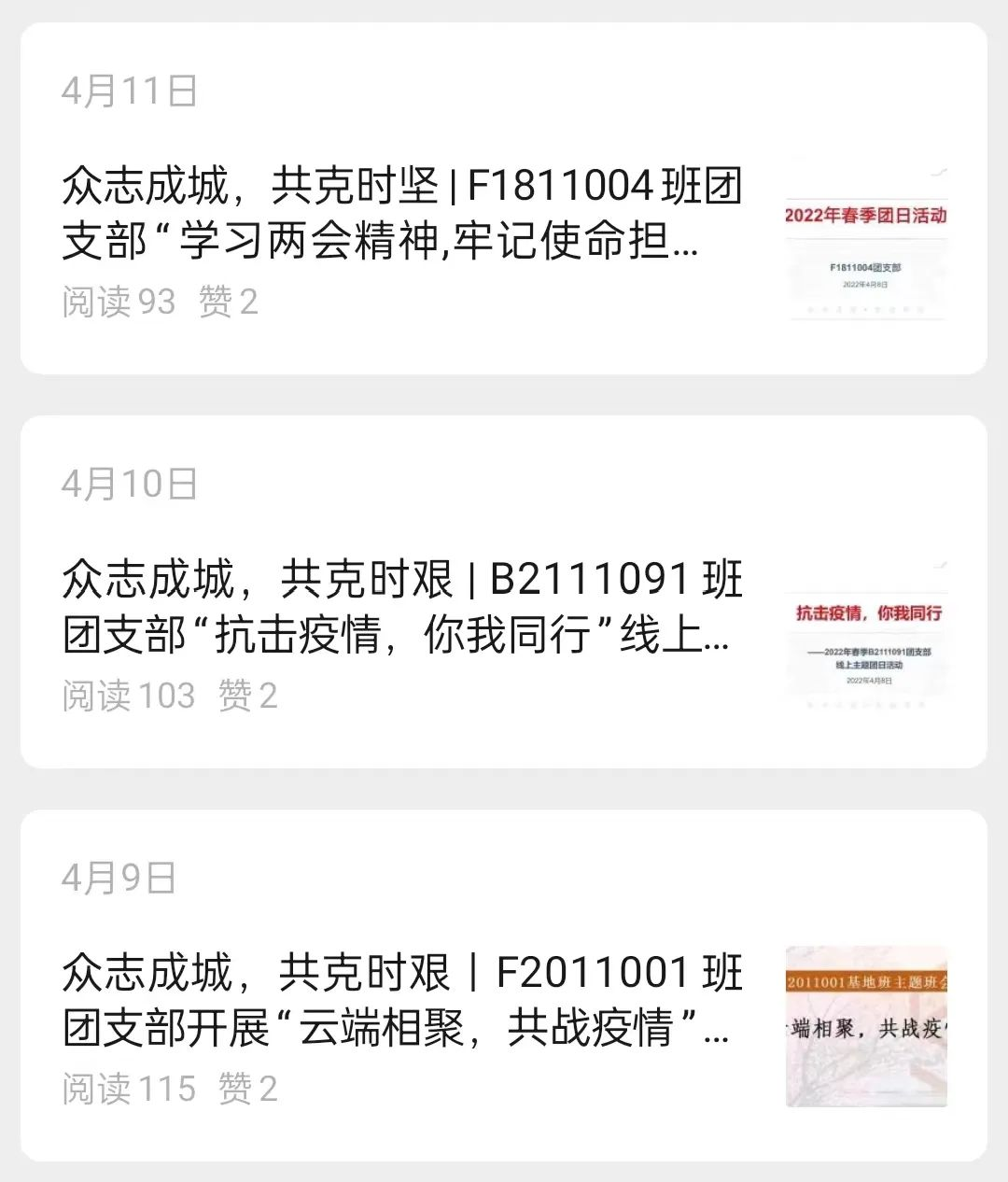Toggle the like on the April 11 article
The width and height of the screenshot is (1008, 1182).
(x=227, y=303)
